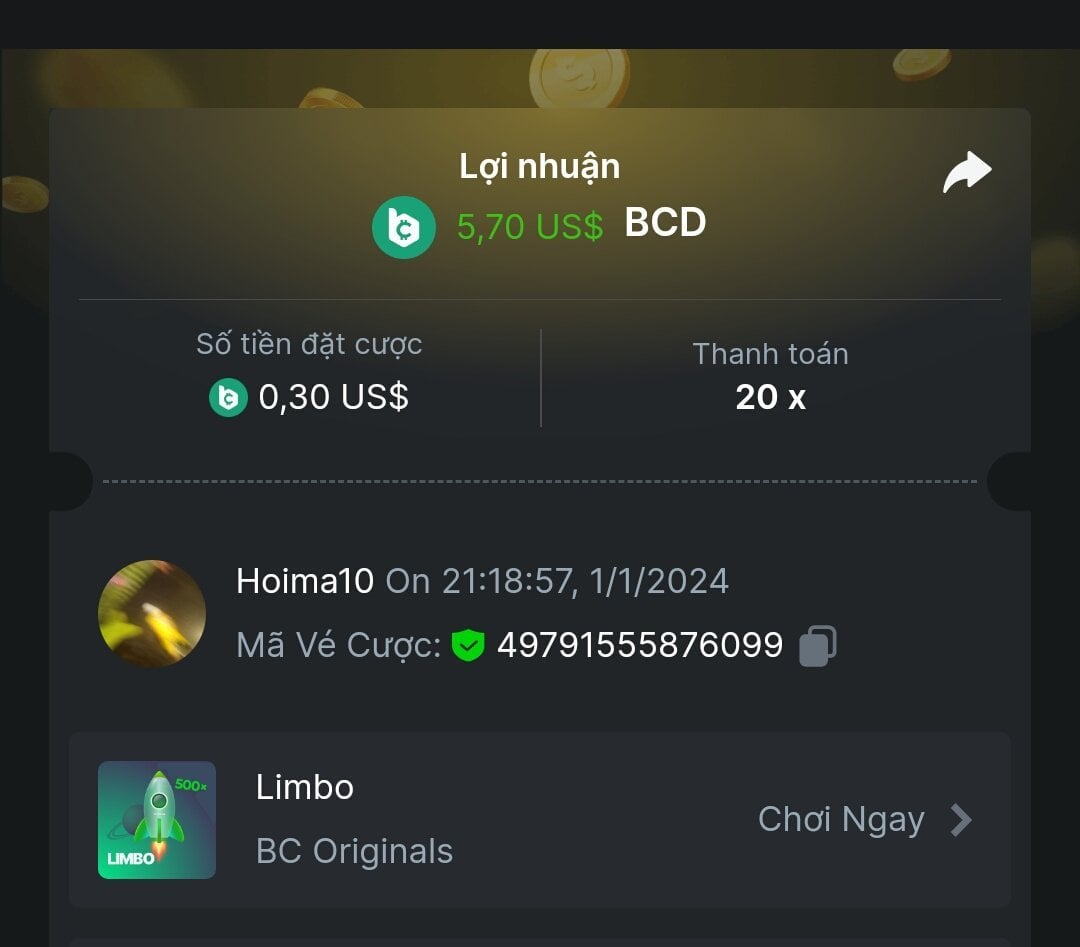Open Hoima10's profile avatar
Viewport: 1080px width, 947px height.
[x=152, y=614]
